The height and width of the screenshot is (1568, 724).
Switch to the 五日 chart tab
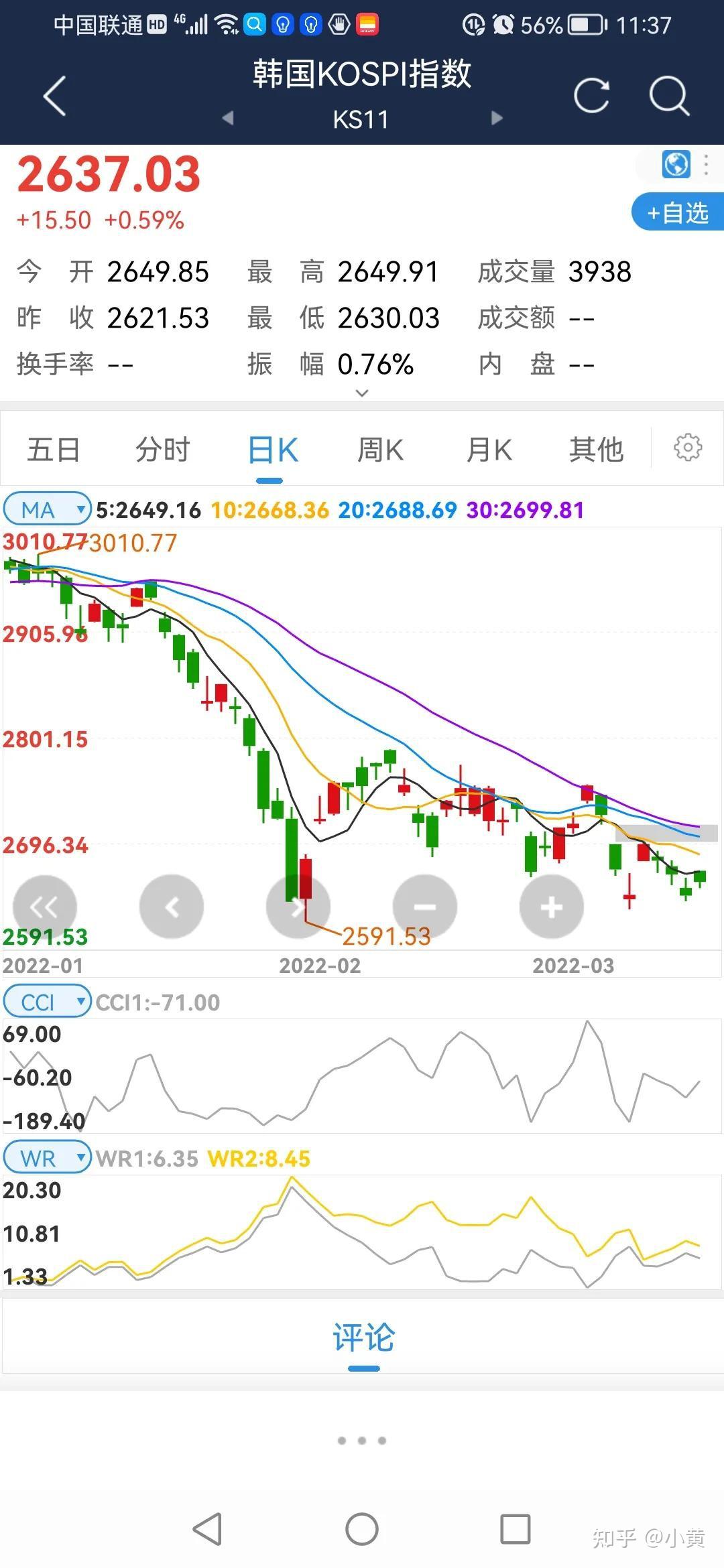click(x=54, y=450)
